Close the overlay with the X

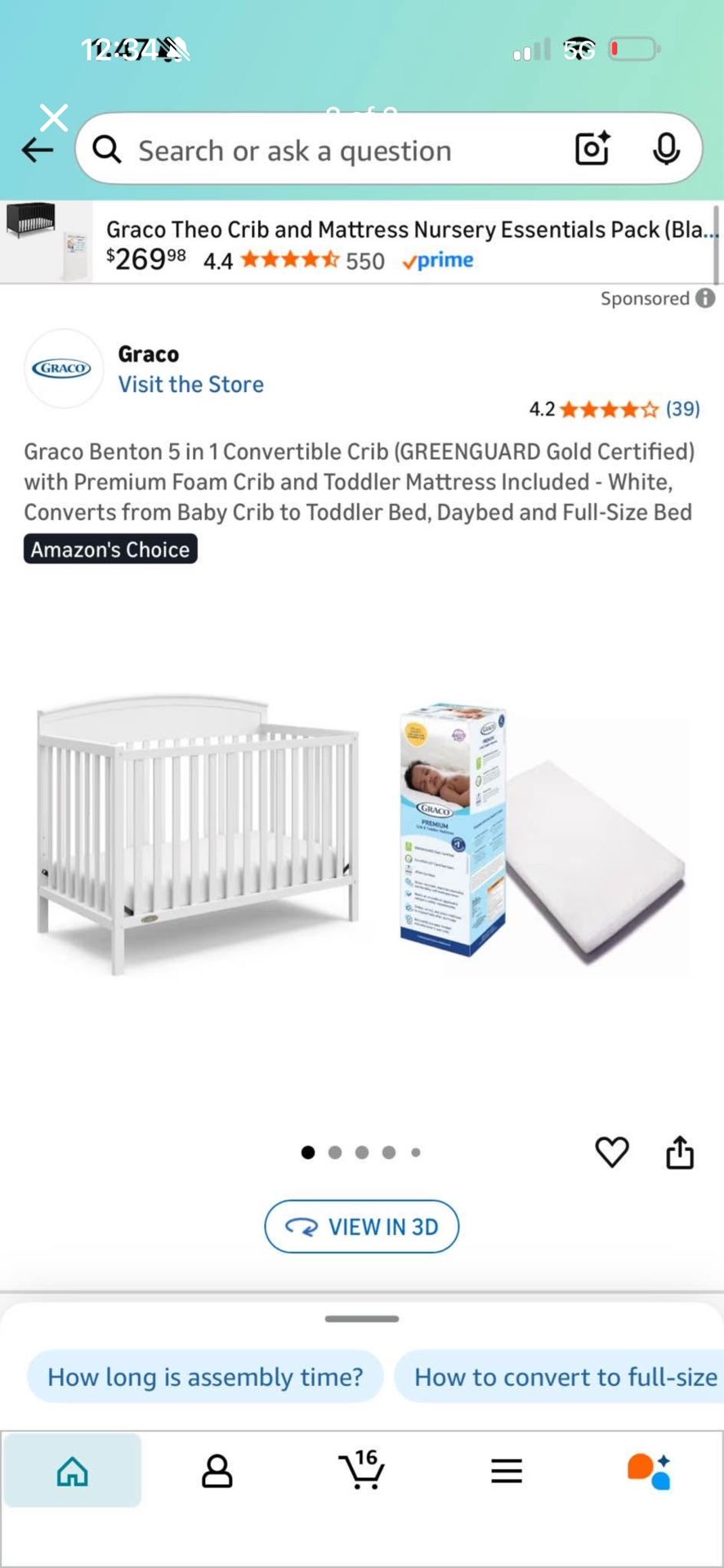(54, 118)
